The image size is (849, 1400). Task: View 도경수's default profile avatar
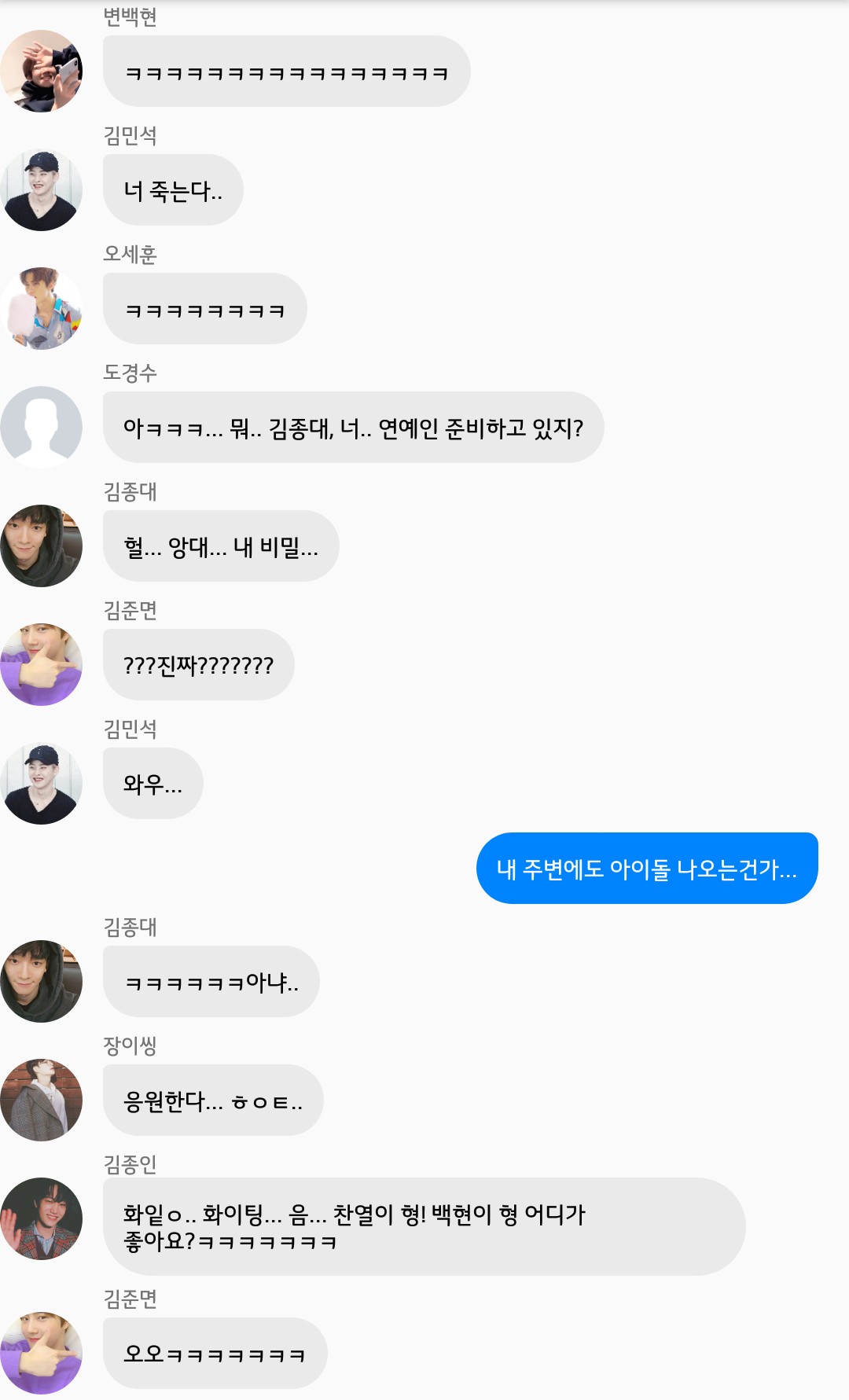pyautogui.click(x=41, y=427)
